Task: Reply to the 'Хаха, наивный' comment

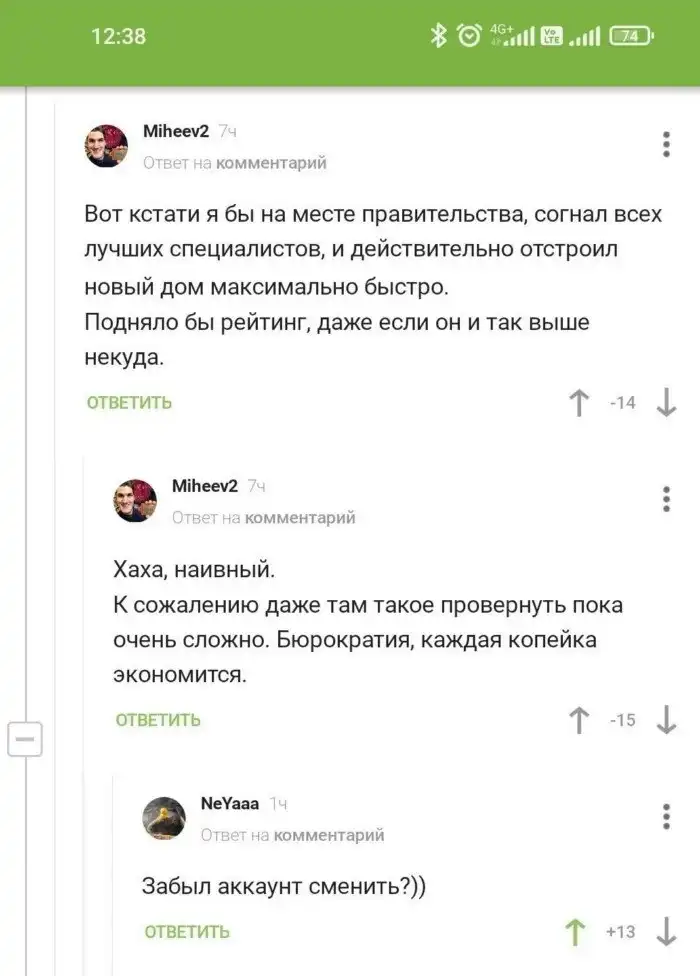Action: coord(158,719)
